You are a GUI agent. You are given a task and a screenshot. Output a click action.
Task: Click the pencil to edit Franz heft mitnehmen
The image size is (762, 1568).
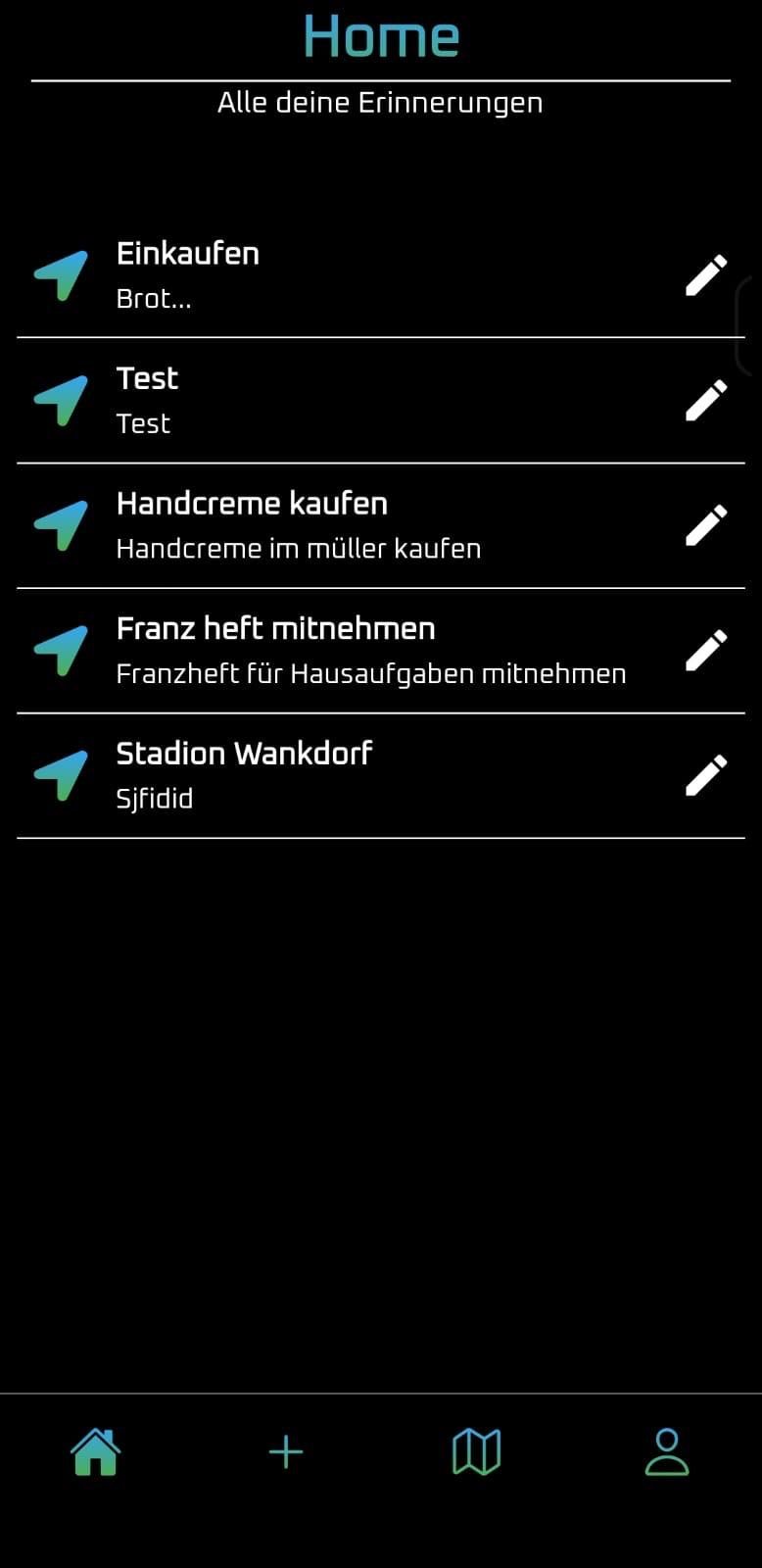(706, 650)
